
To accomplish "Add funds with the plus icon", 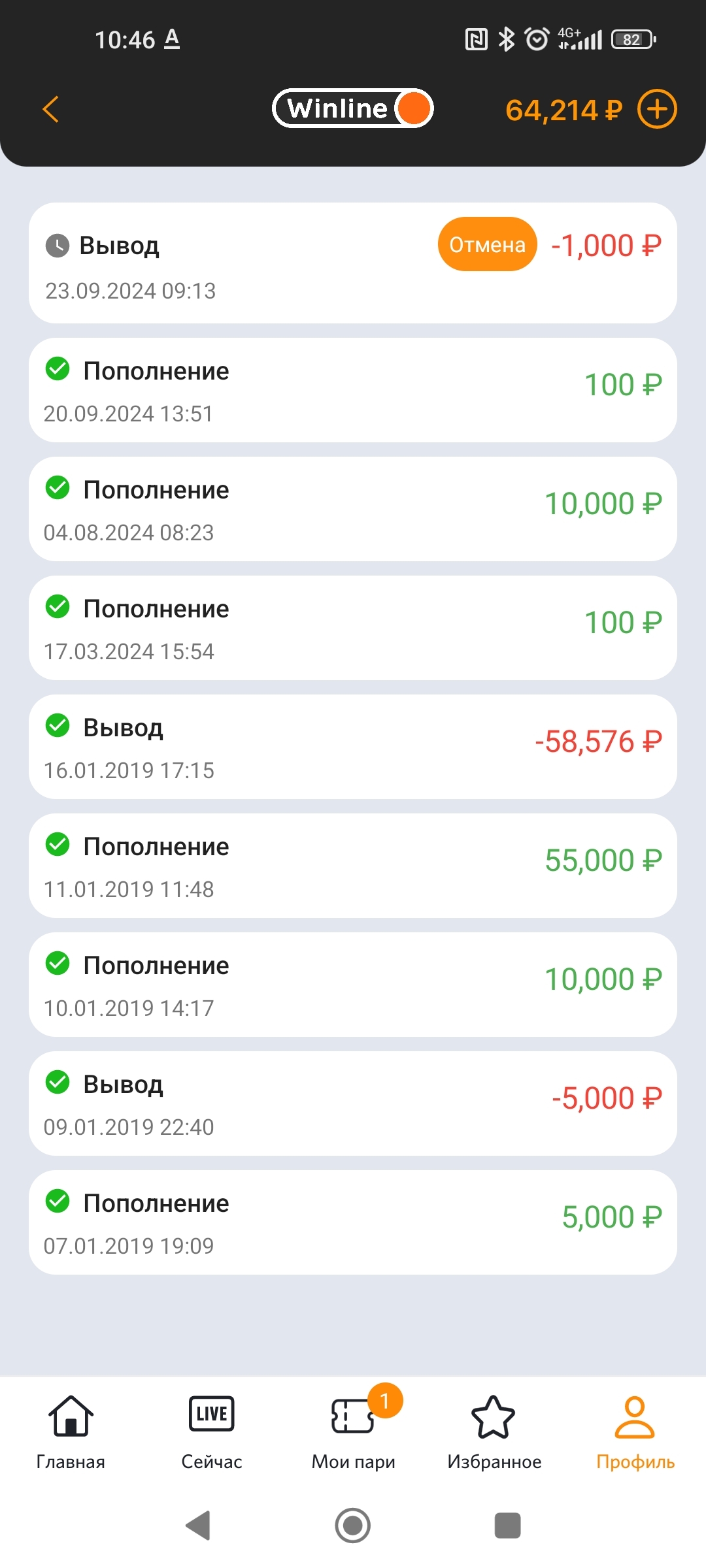I will pos(657,109).
